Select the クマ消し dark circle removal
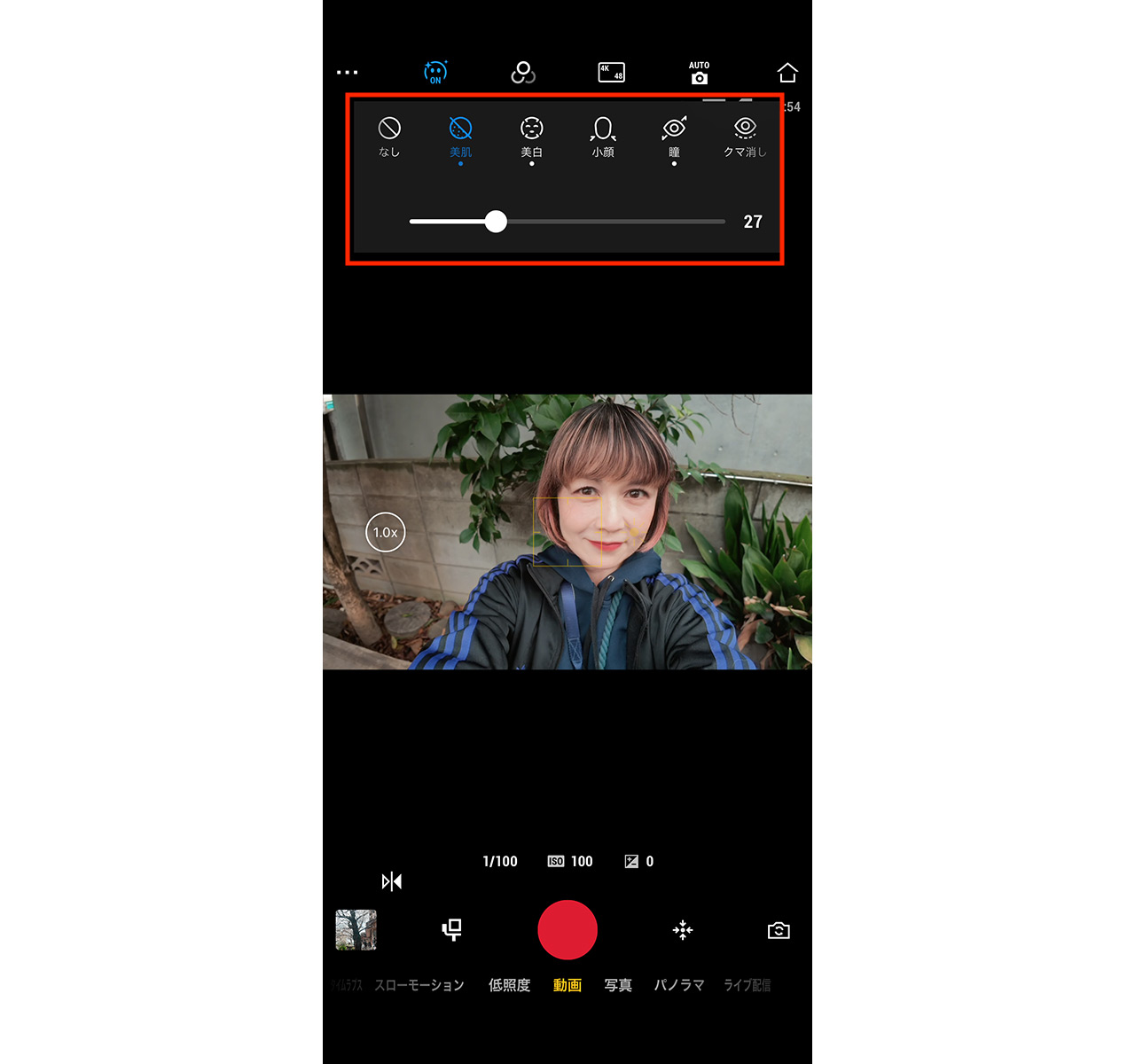The width and height of the screenshot is (1135, 1064). pyautogui.click(x=745, y=137)
